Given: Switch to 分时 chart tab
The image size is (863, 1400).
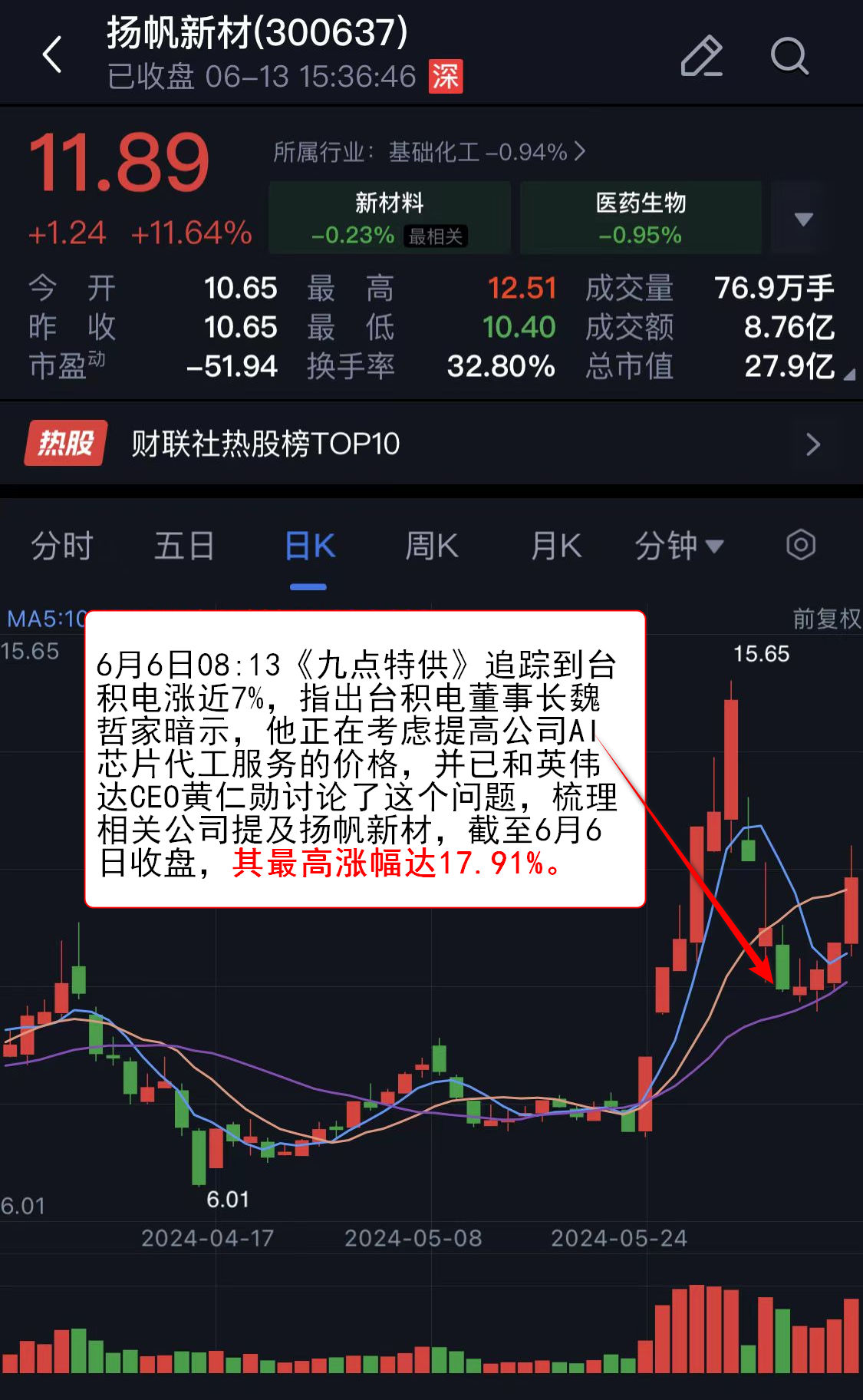Looking at the screenshot, I should pos(61,546).
